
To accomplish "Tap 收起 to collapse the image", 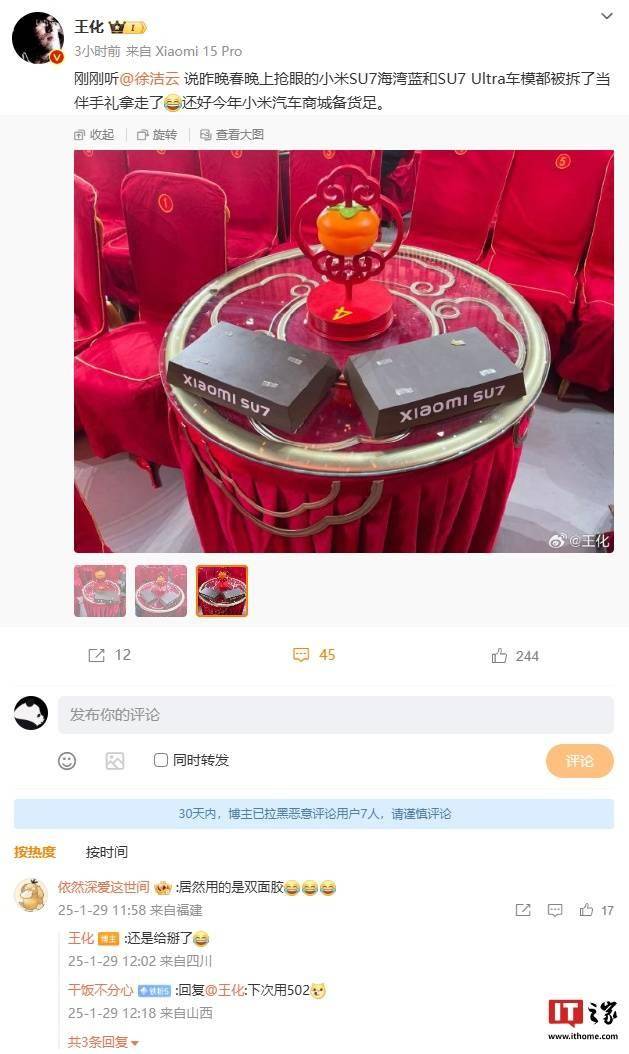I will click(95, 135).
